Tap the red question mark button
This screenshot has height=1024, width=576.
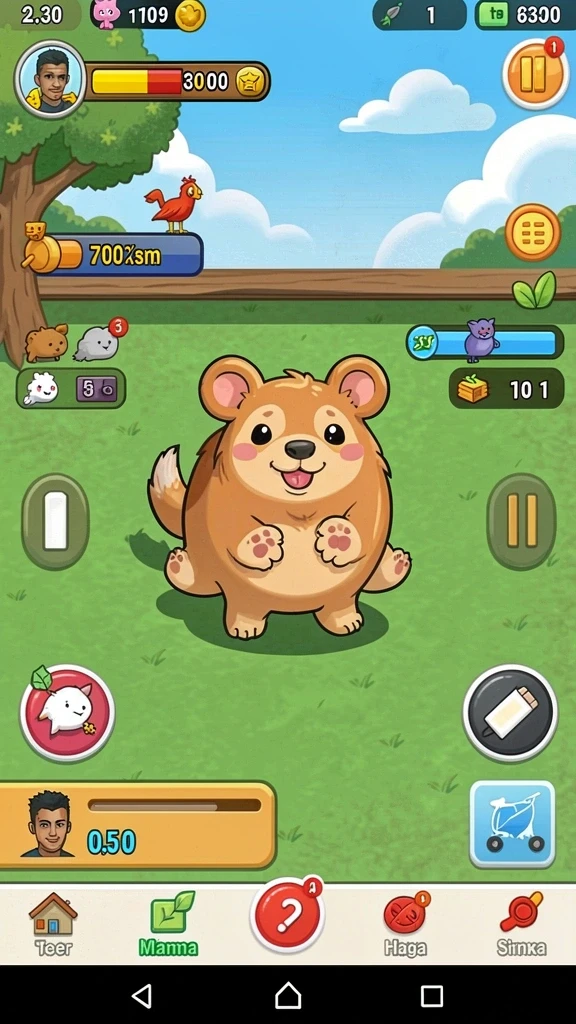pyautogui.click(x=287, y=914)
